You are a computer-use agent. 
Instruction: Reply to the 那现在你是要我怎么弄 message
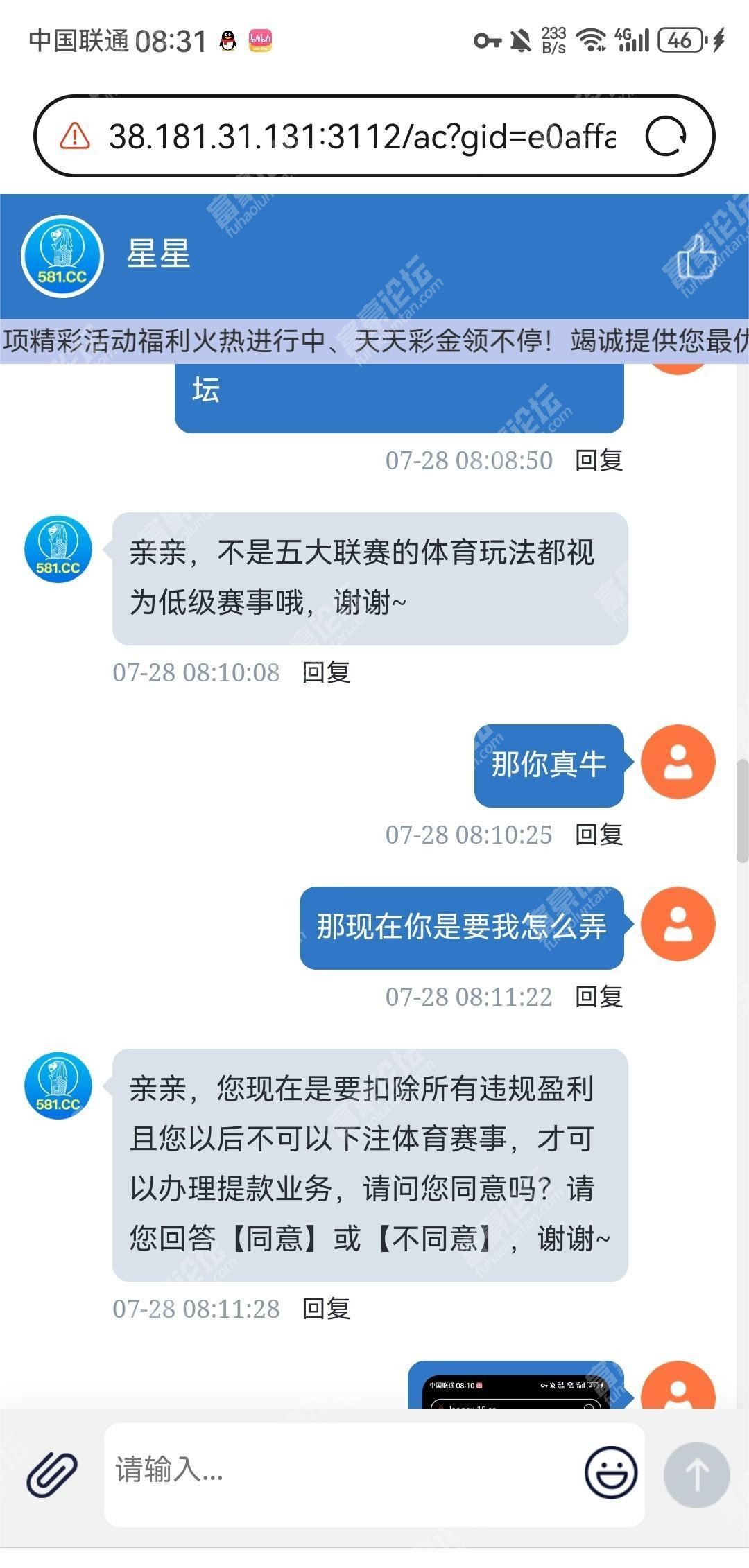[599, 997]
